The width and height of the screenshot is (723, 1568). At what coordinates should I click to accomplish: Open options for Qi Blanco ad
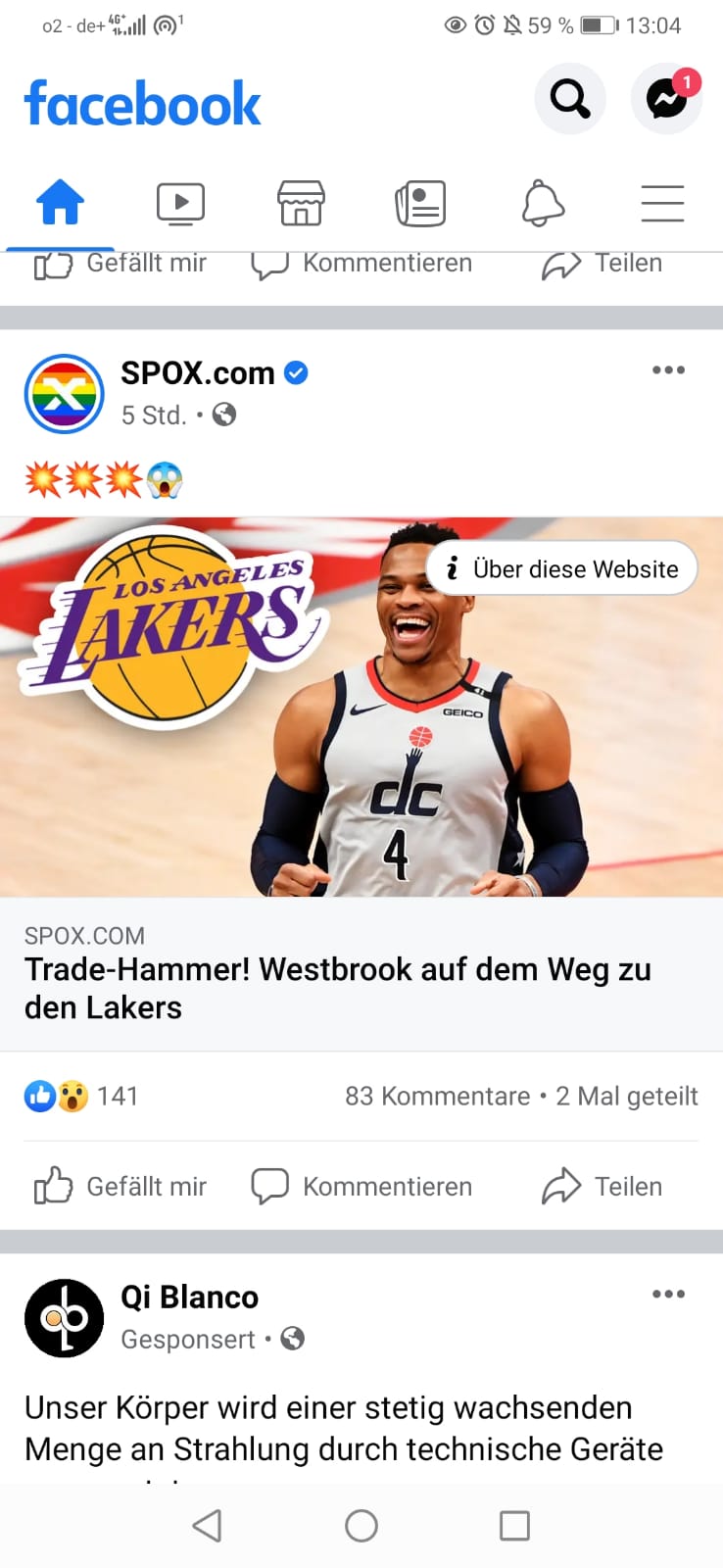668,1295
